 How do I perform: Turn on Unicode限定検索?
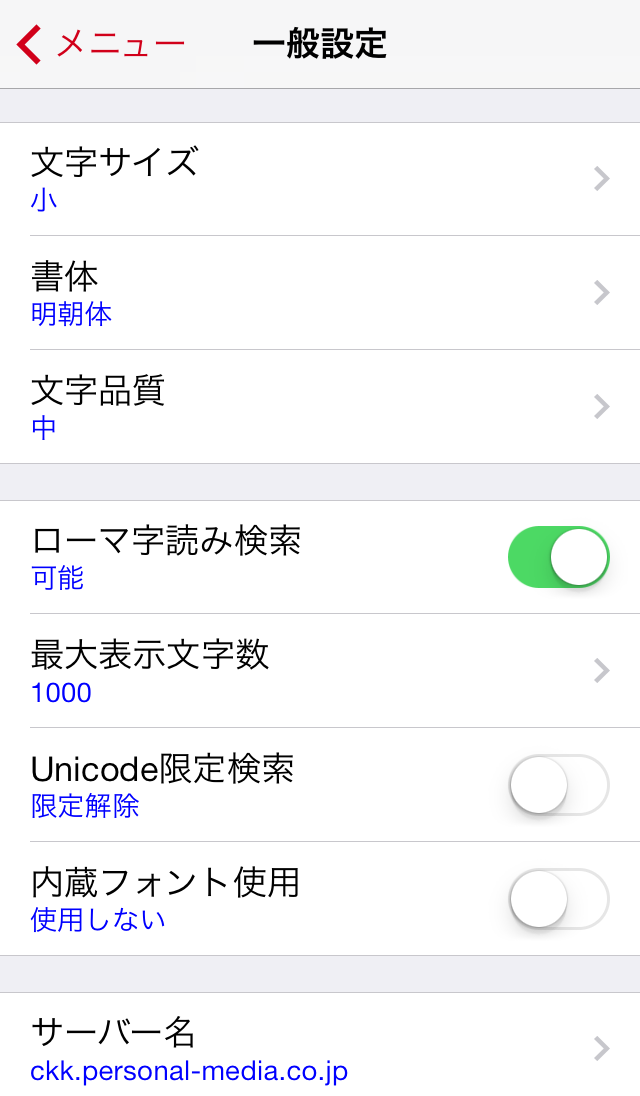558,785
